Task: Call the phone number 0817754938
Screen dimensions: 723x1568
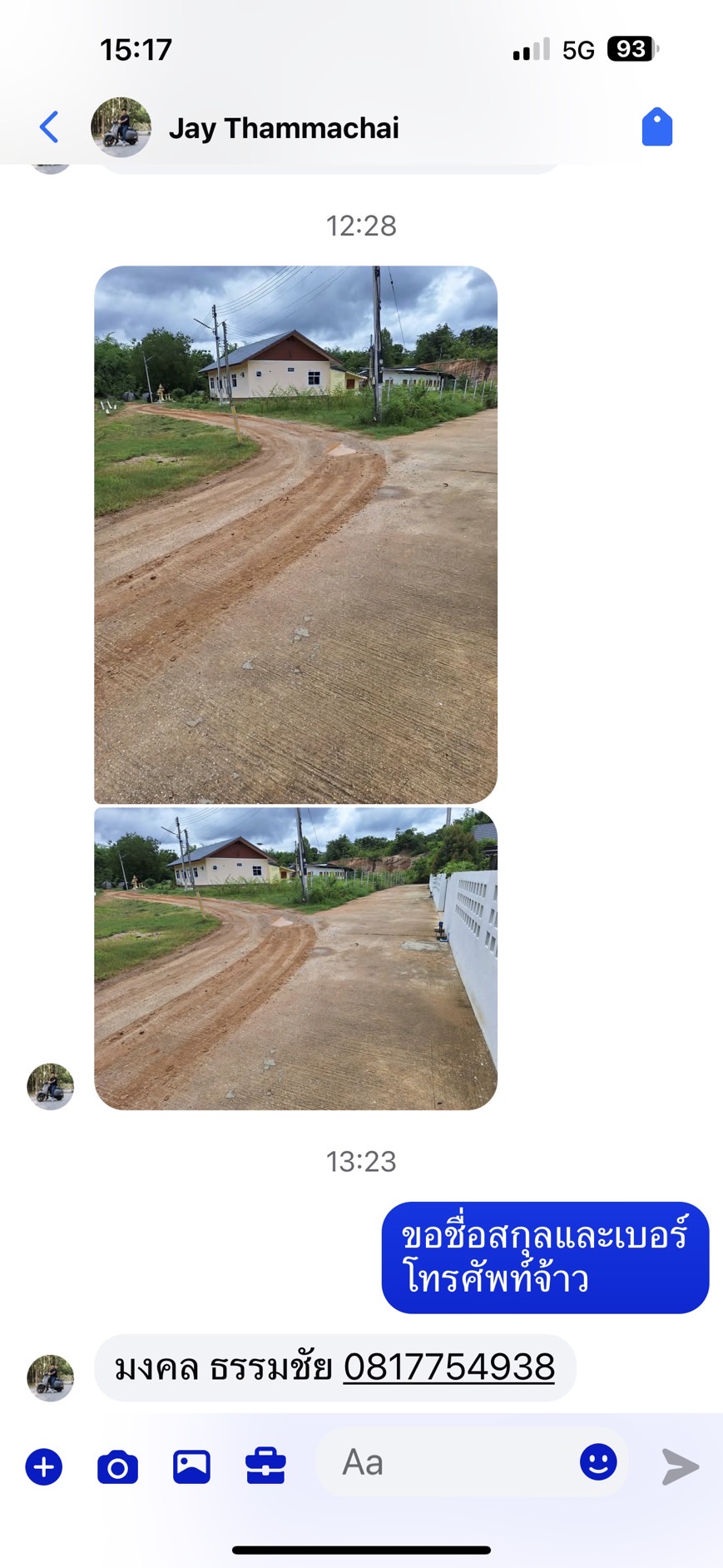Action: pos(448,1367)
